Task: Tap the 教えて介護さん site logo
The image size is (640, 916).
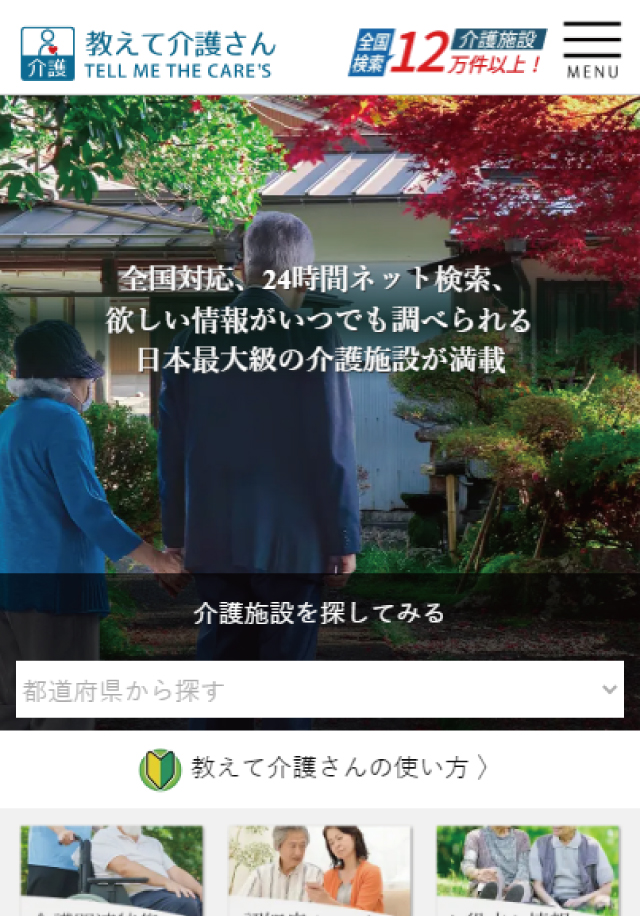Action: pyautogui.click(x=147, y=53)
